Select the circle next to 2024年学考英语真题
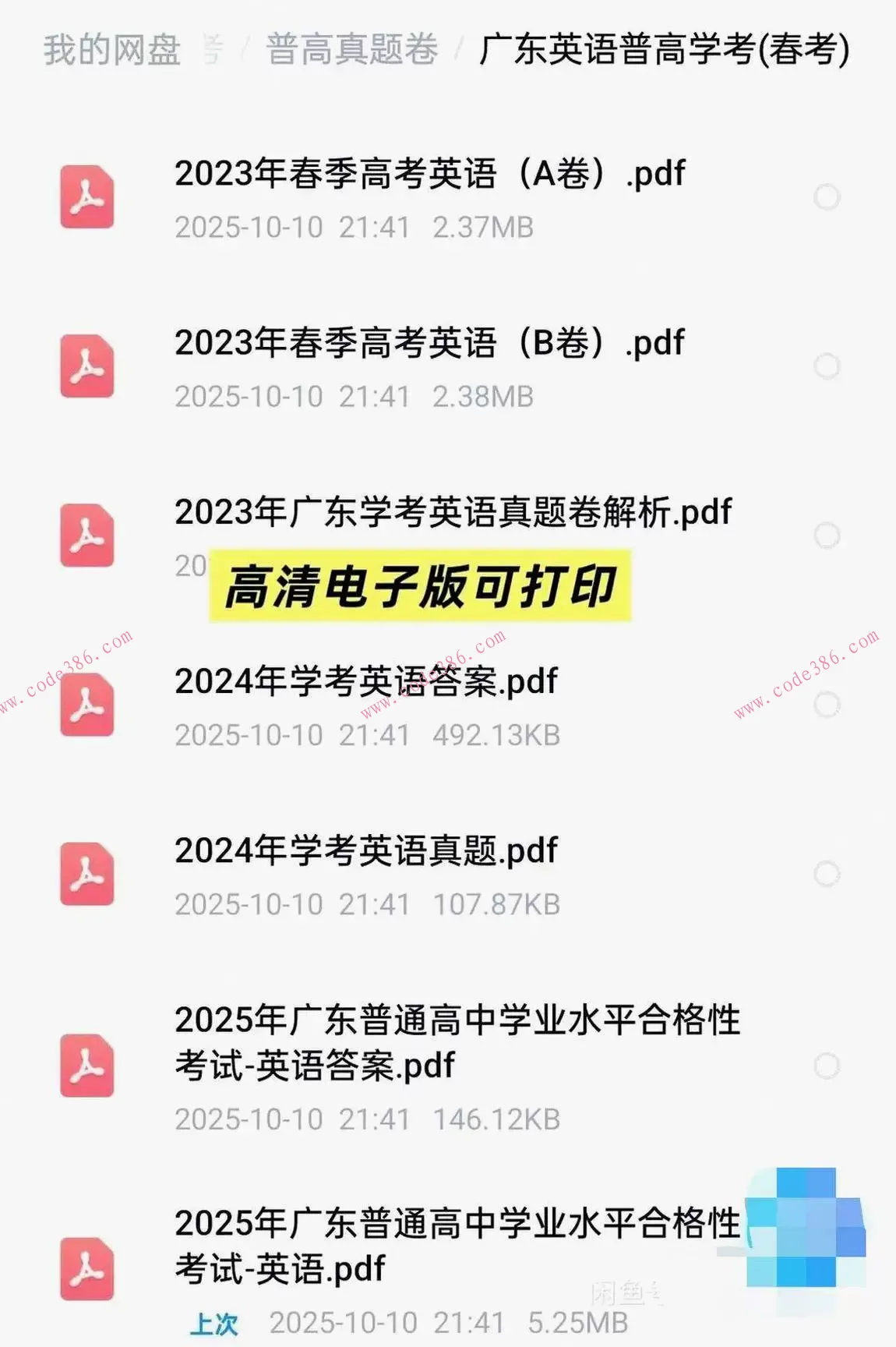 [826, 873]
